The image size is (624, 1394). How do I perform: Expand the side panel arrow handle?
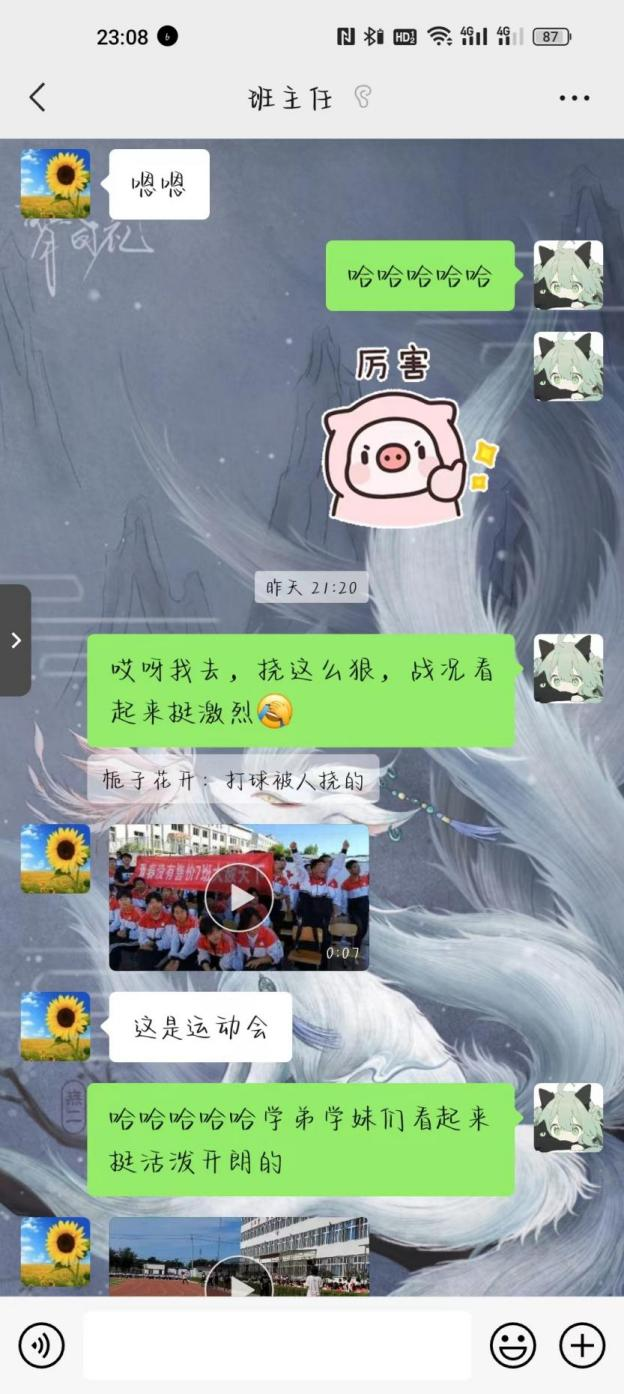click(x=15, y=640)
